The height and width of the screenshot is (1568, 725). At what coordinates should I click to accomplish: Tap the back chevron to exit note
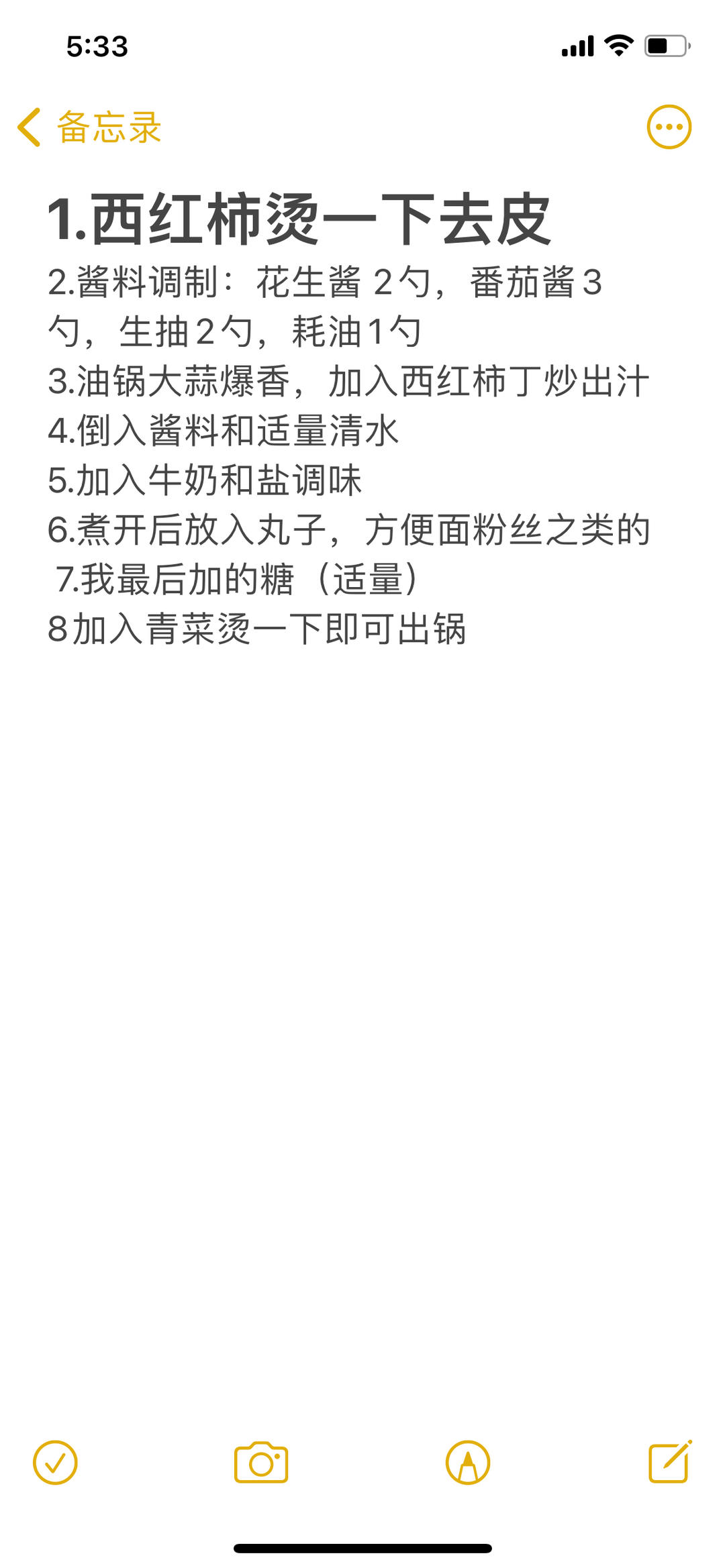click(28, 127)
